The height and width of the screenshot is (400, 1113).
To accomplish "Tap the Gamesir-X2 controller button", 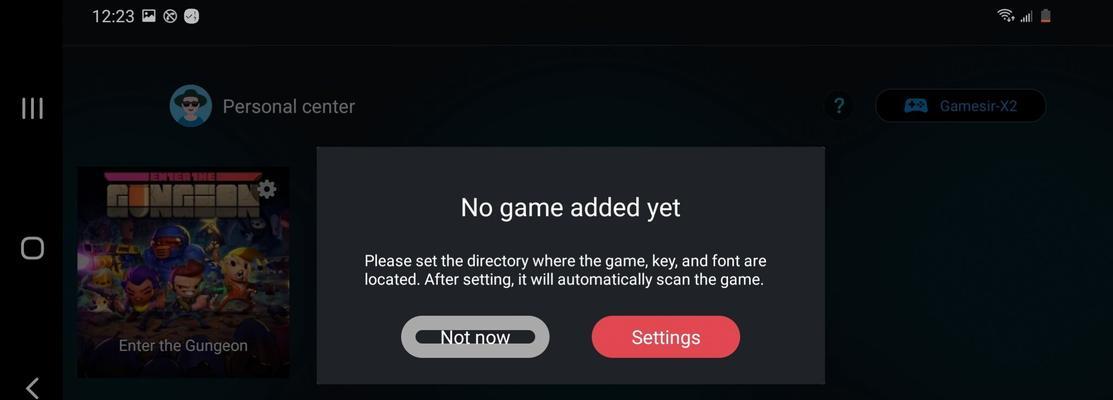I will [x=960, y=105].
